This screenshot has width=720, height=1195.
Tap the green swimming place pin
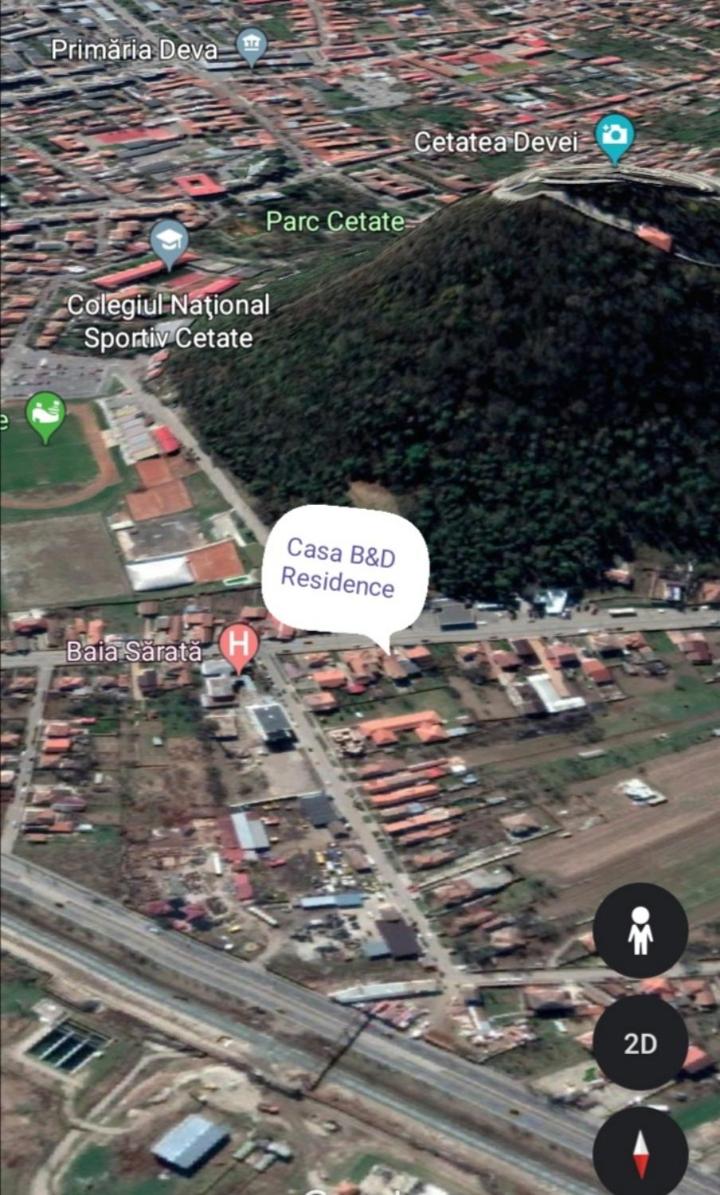(x=46, y=416)
